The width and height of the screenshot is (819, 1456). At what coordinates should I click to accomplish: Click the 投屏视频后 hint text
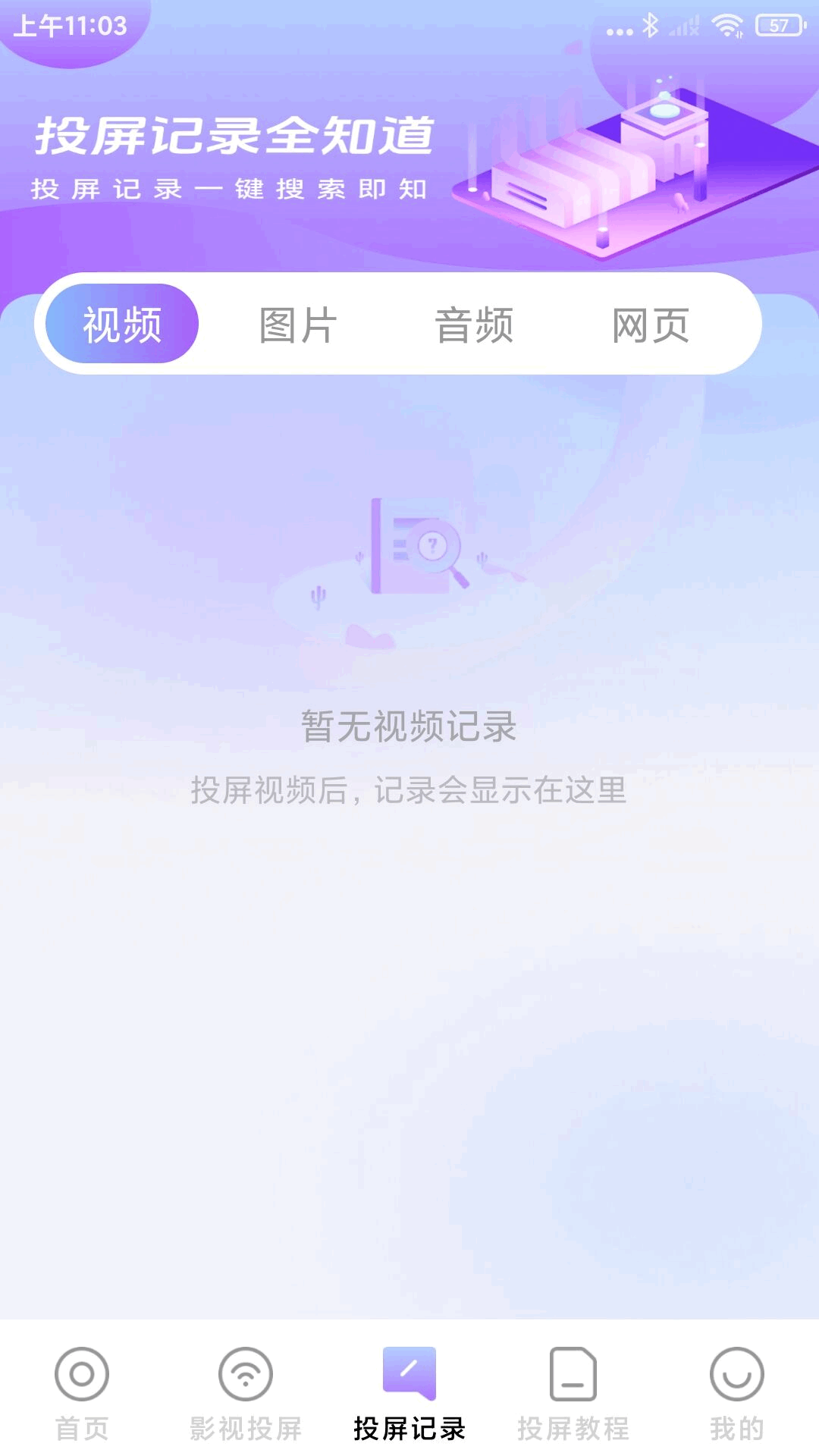tap(409, 791)
